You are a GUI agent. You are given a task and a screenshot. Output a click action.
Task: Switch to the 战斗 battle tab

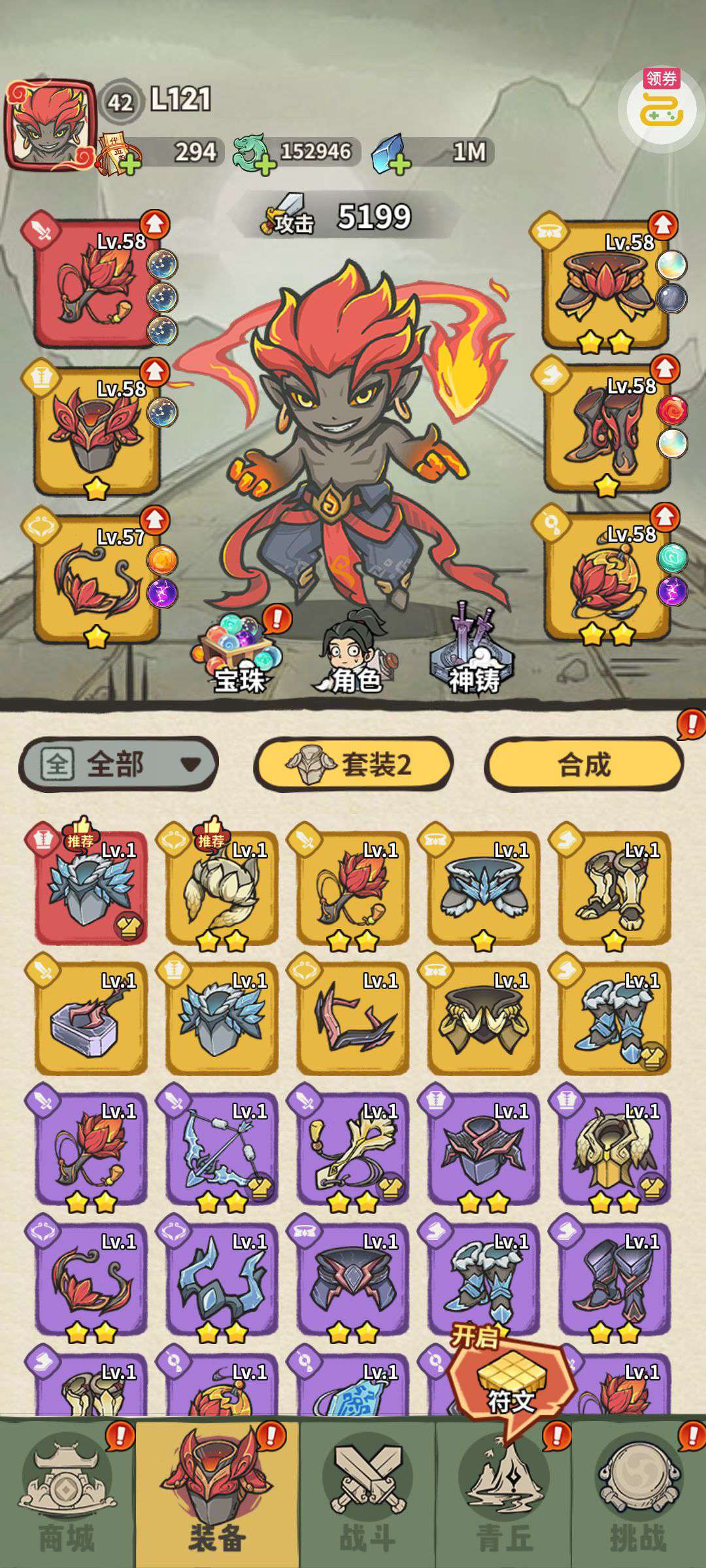pyautogui.click(x=367, y=1496)
